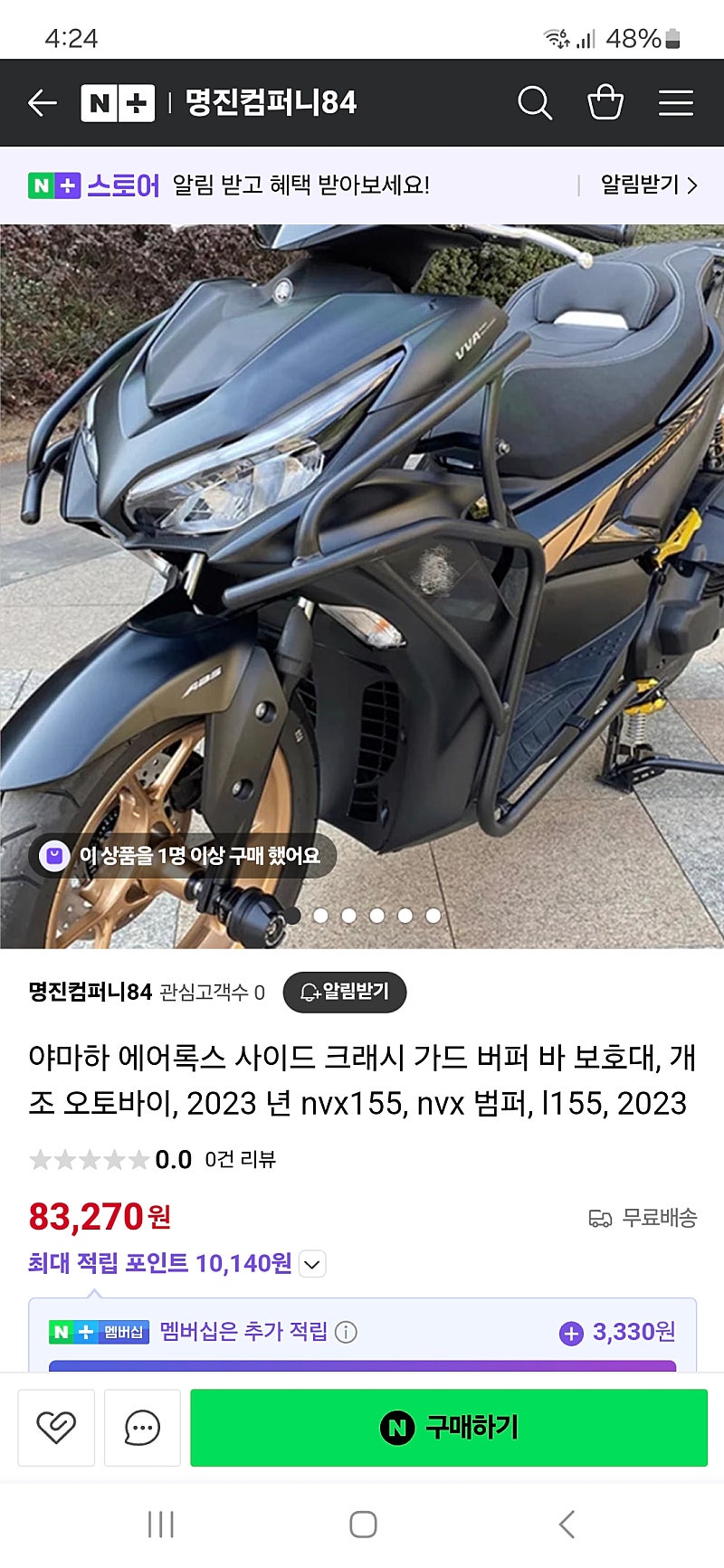Open the hamburger menu

tap(676, 103)
